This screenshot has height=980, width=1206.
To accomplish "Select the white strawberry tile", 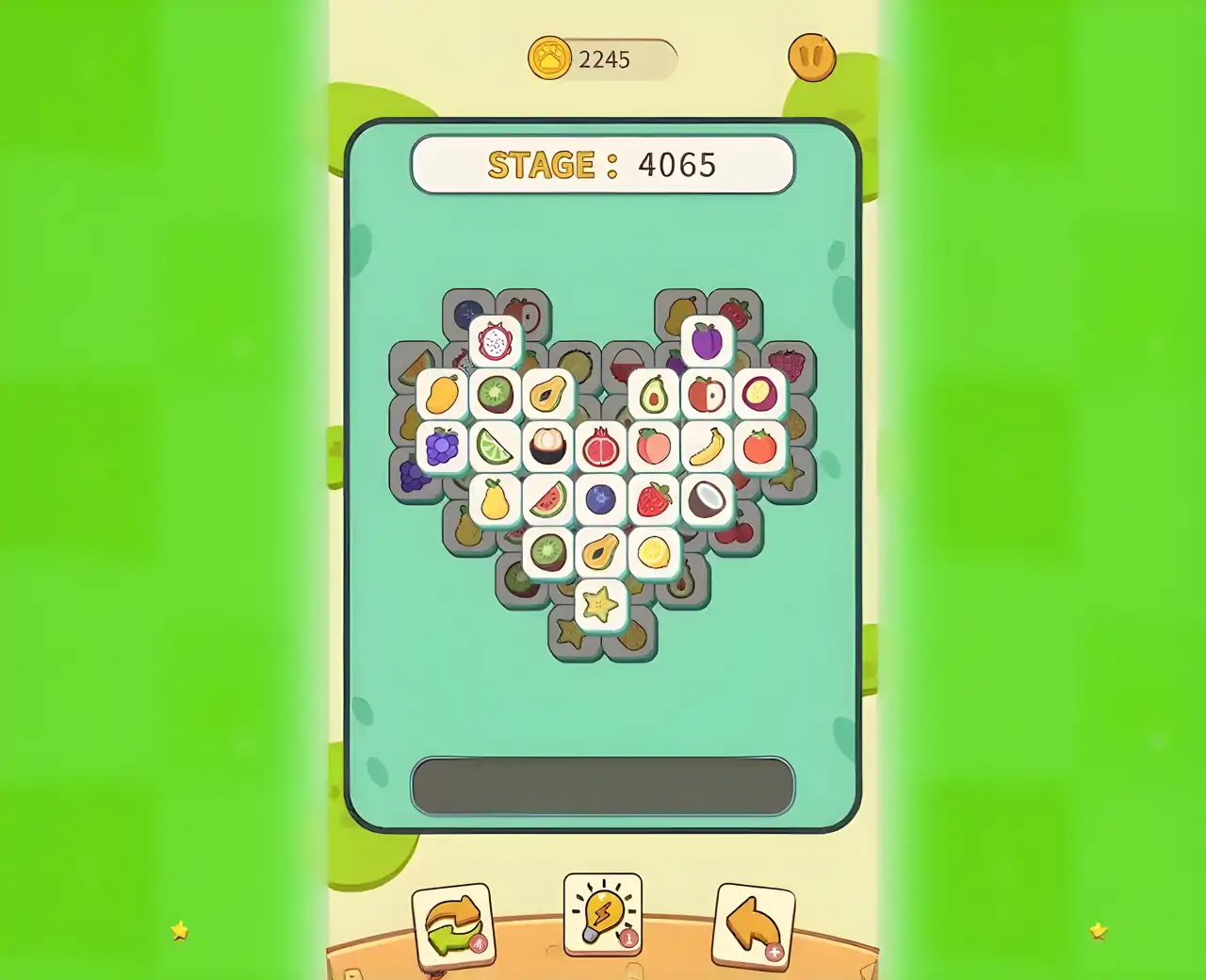I will [x=654, y=499].
